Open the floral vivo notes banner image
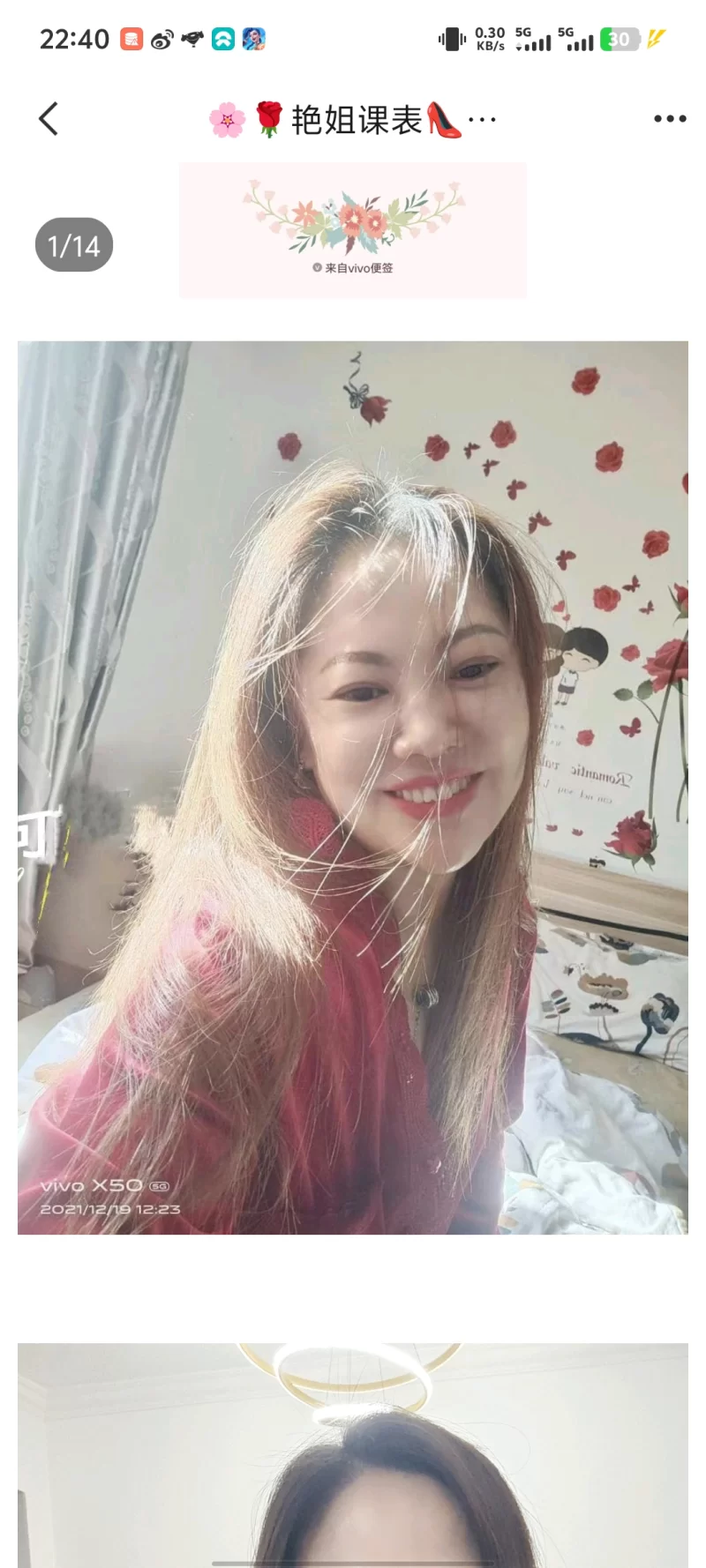This screenshot has width=706, height=1568. tap(353, 230)
